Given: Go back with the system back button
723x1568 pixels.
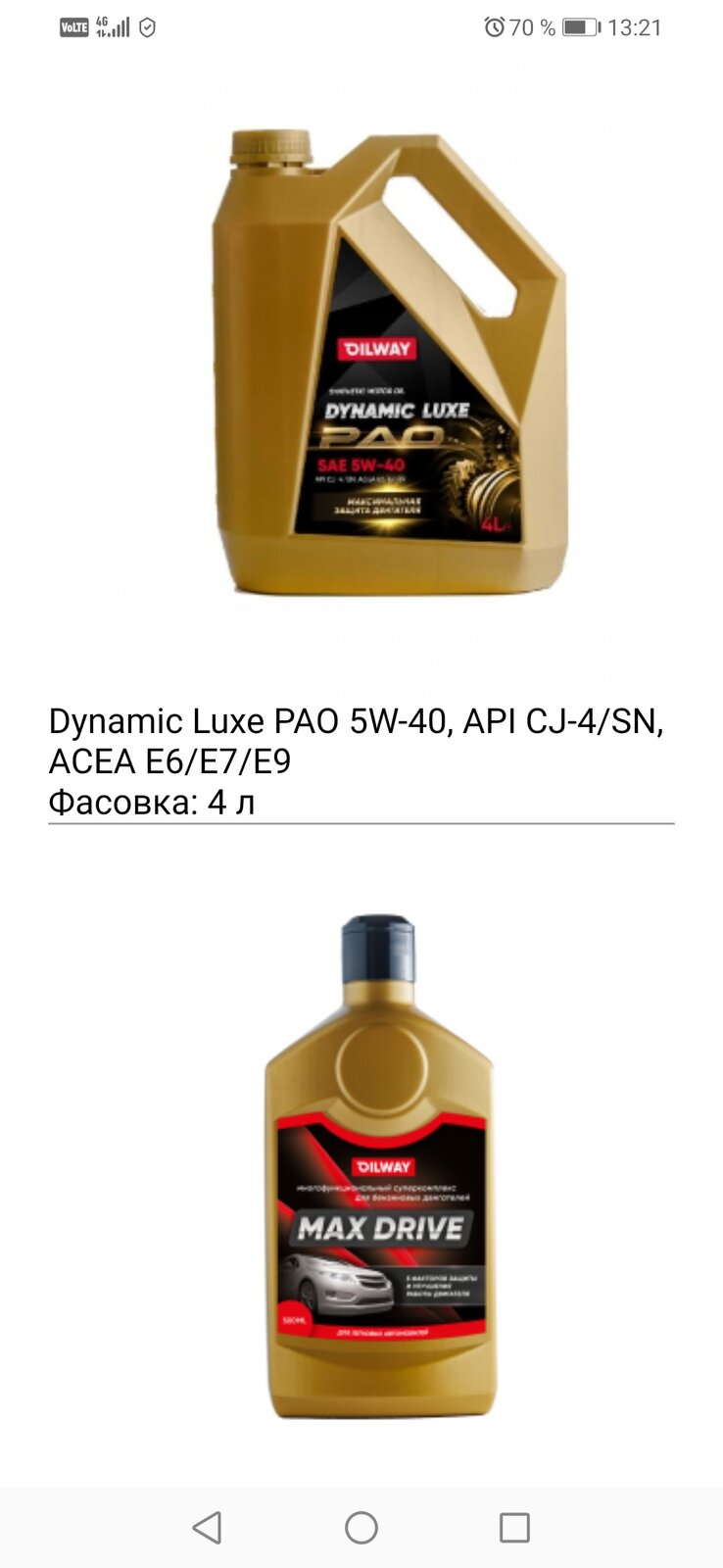Looking at the screenshot, I should [207, 1528].
